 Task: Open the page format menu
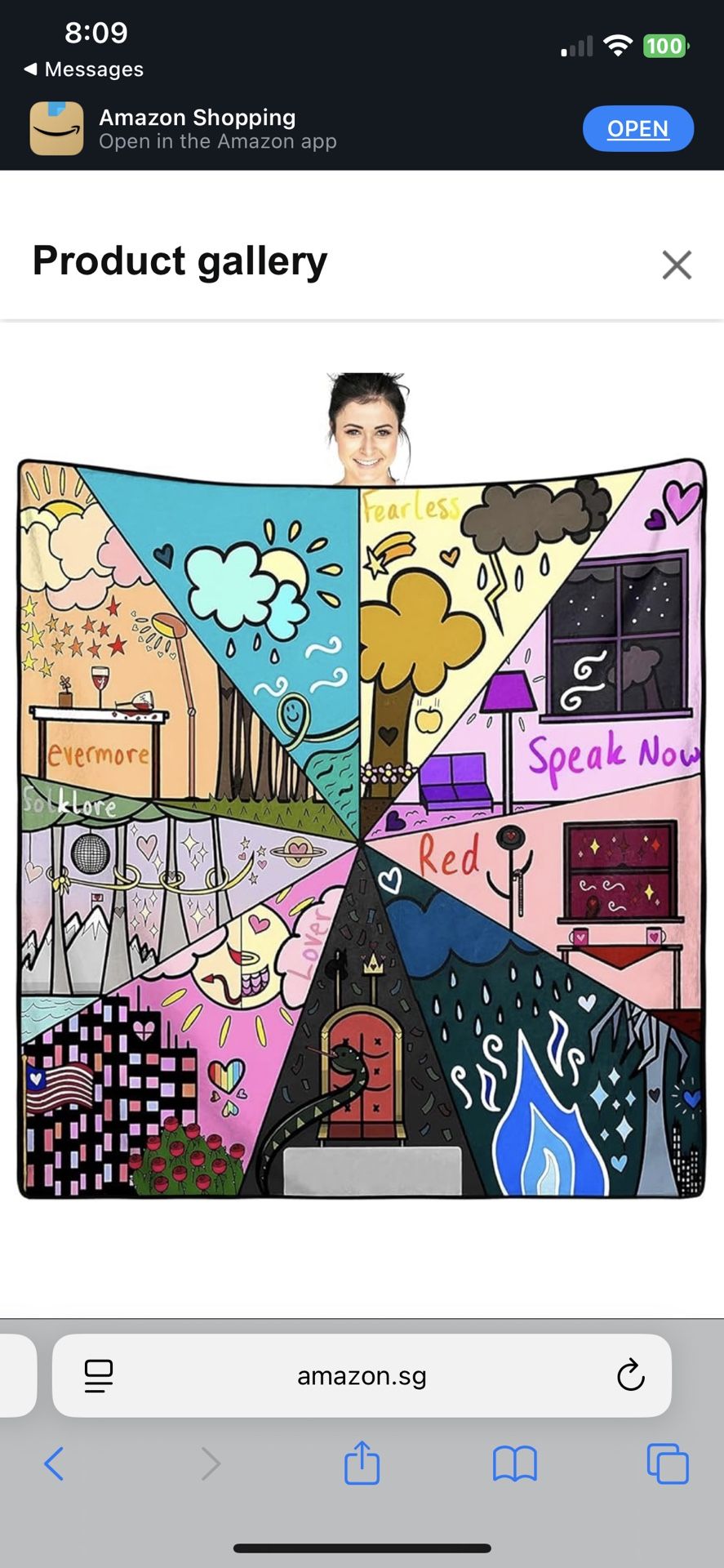[99, 1376]
